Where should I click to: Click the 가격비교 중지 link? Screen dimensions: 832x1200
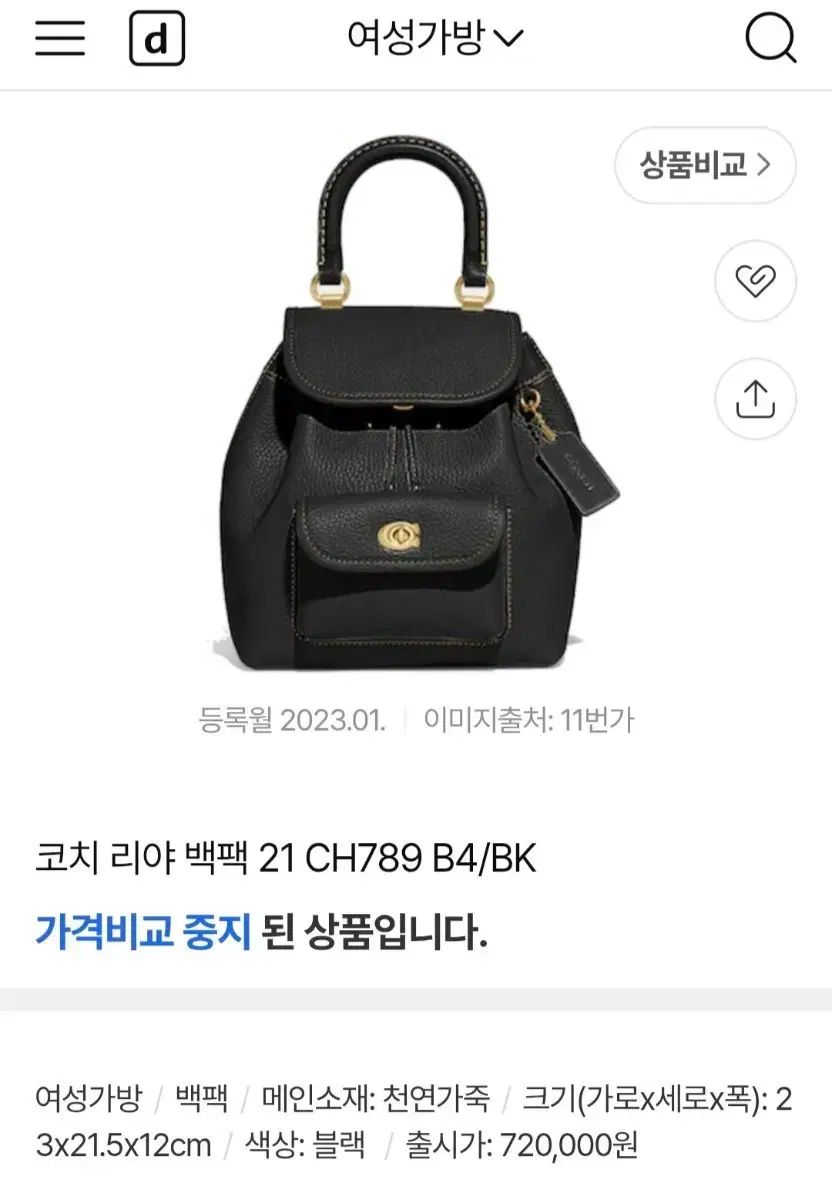click(144, 931)
